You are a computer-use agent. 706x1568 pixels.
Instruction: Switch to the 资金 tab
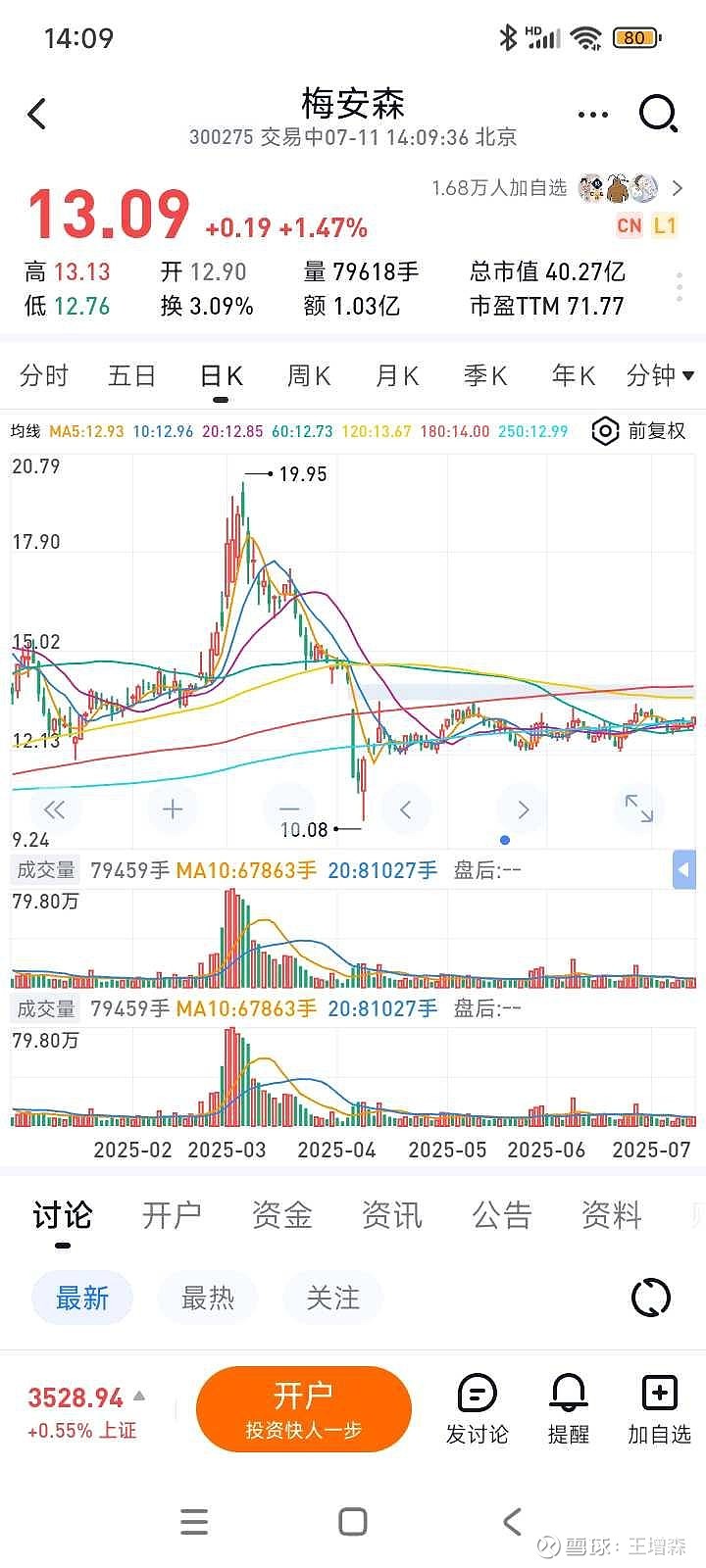[281, 1215]
